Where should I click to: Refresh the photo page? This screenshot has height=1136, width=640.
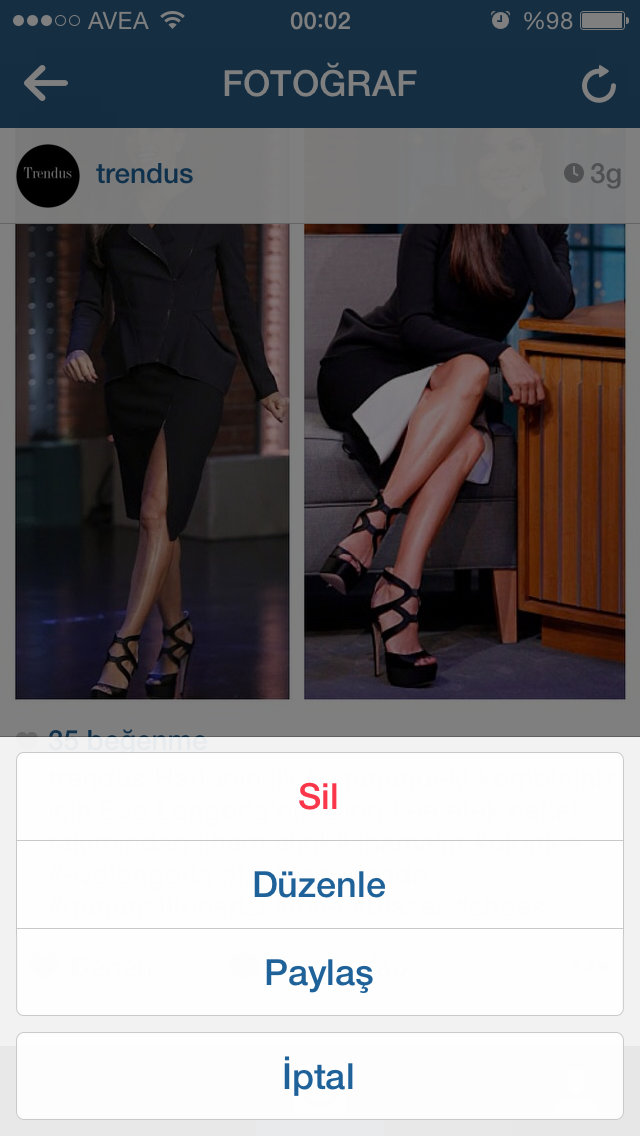pyautogui.click(x=598, y=85)
